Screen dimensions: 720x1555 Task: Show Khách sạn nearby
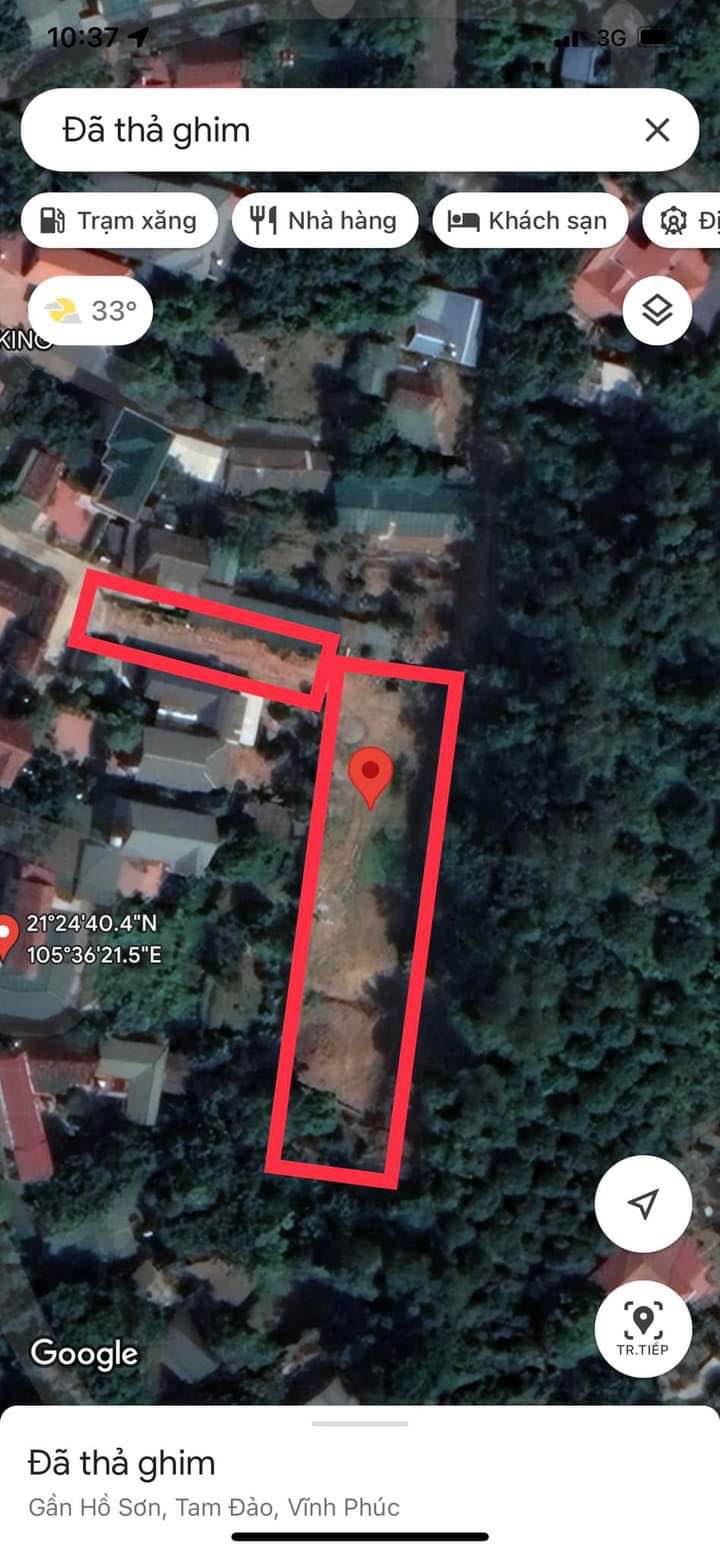click(x=528, y=221)
